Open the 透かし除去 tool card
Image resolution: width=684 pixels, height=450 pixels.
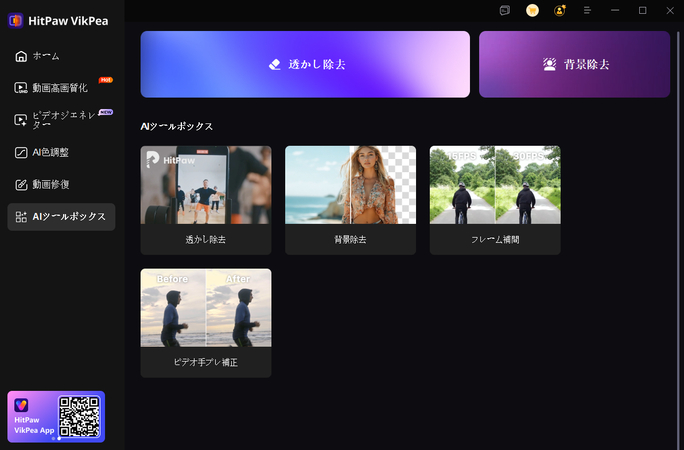206,199
